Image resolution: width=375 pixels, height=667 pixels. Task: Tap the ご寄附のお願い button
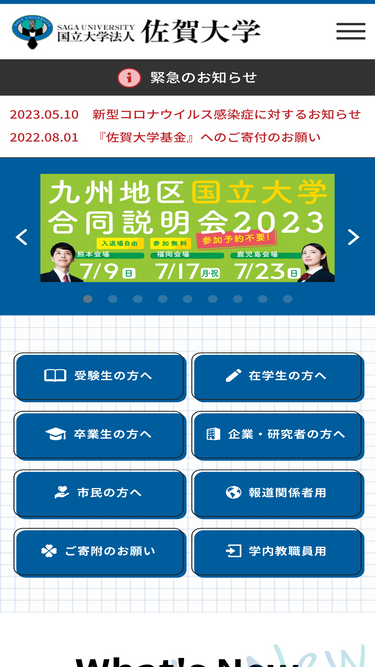point(99,552)
